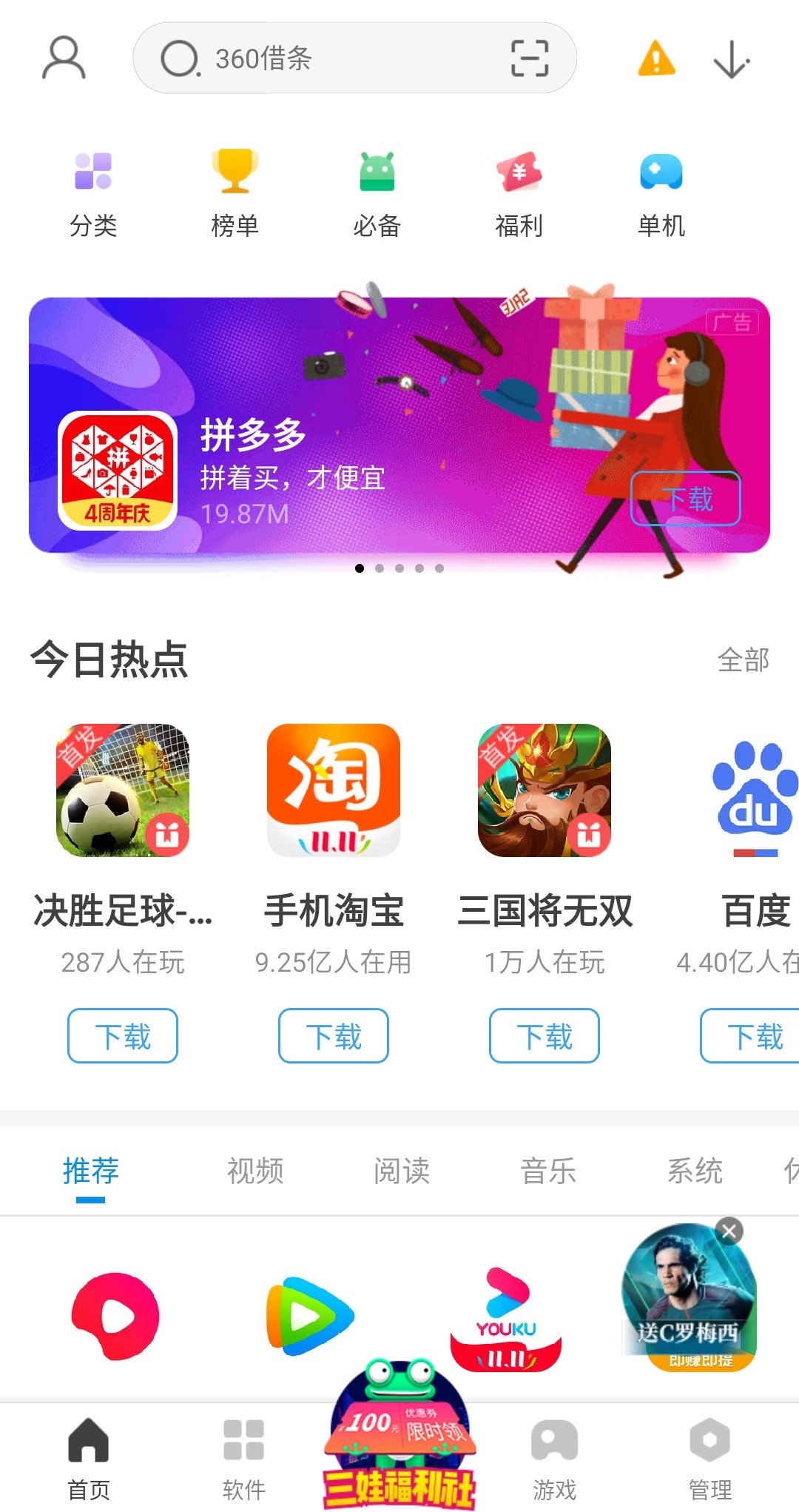Open the QR scan icon in search bar
The image size is (799, 1512).
530,58
